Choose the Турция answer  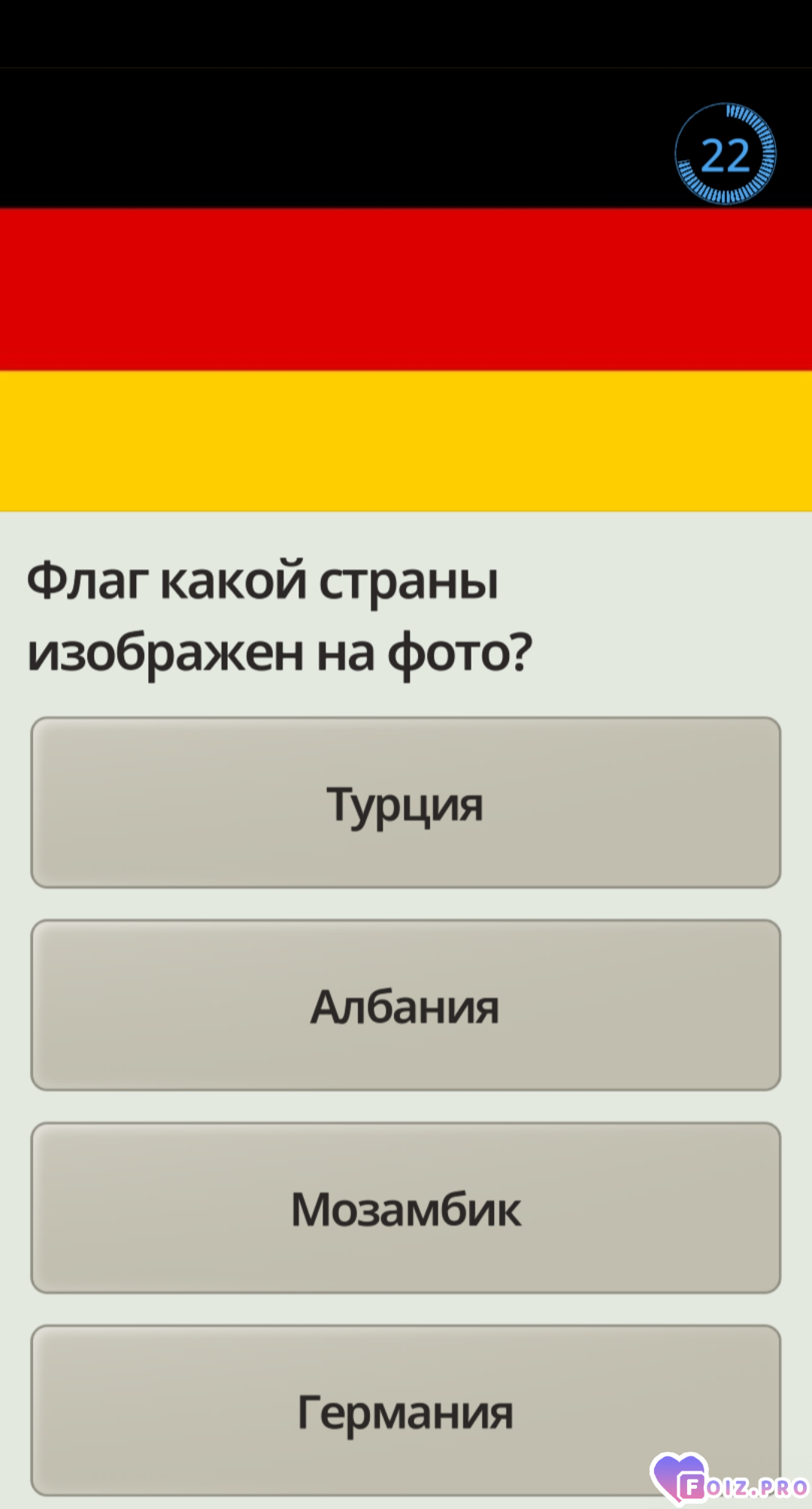[405, 802]
